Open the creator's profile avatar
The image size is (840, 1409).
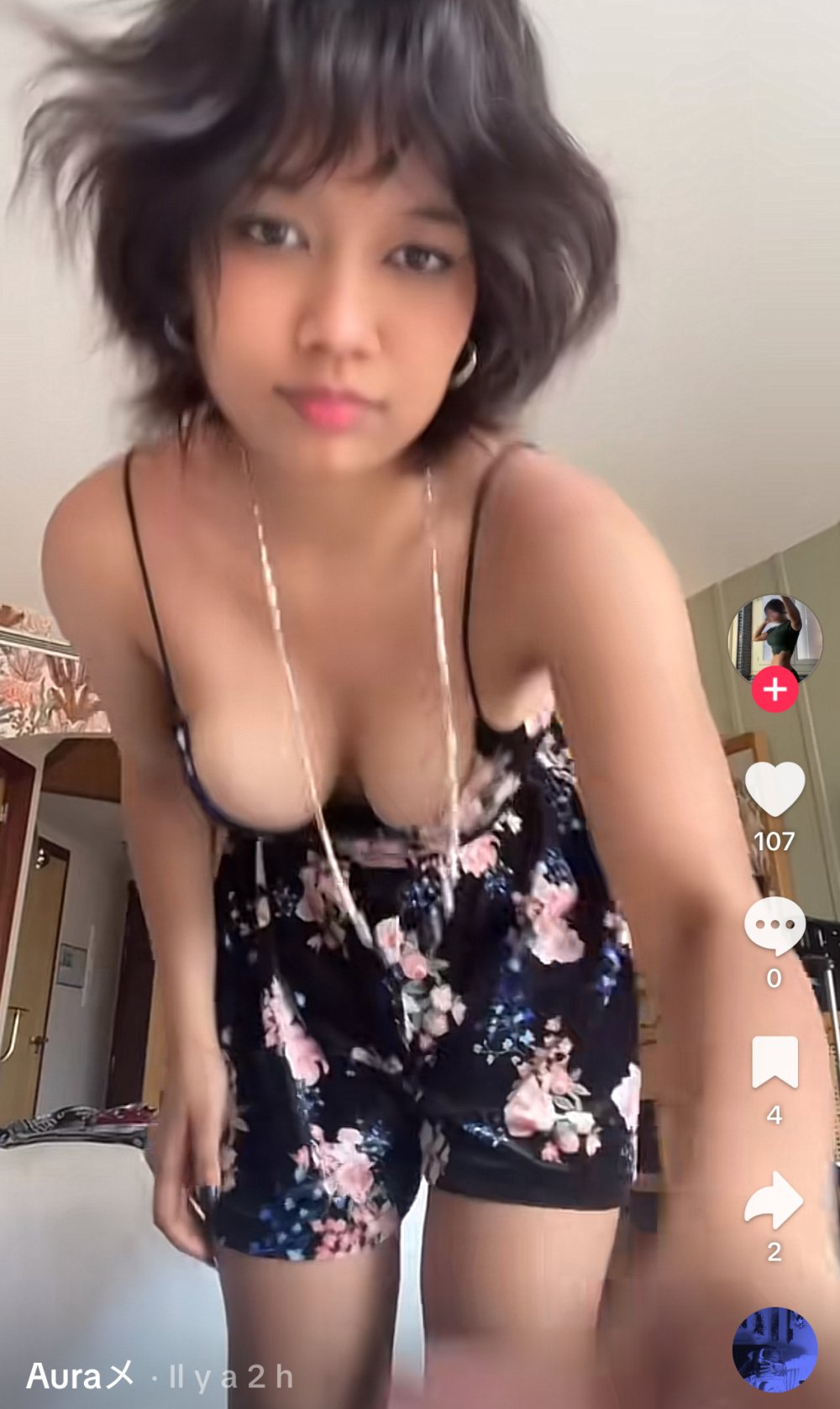(774, 635)
